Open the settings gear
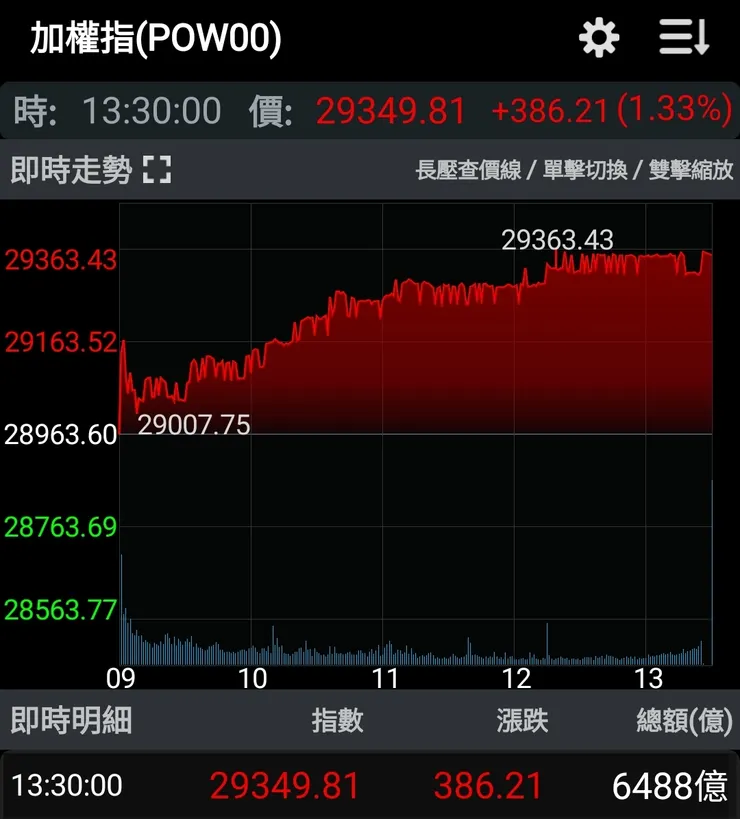 click(599, 39)
